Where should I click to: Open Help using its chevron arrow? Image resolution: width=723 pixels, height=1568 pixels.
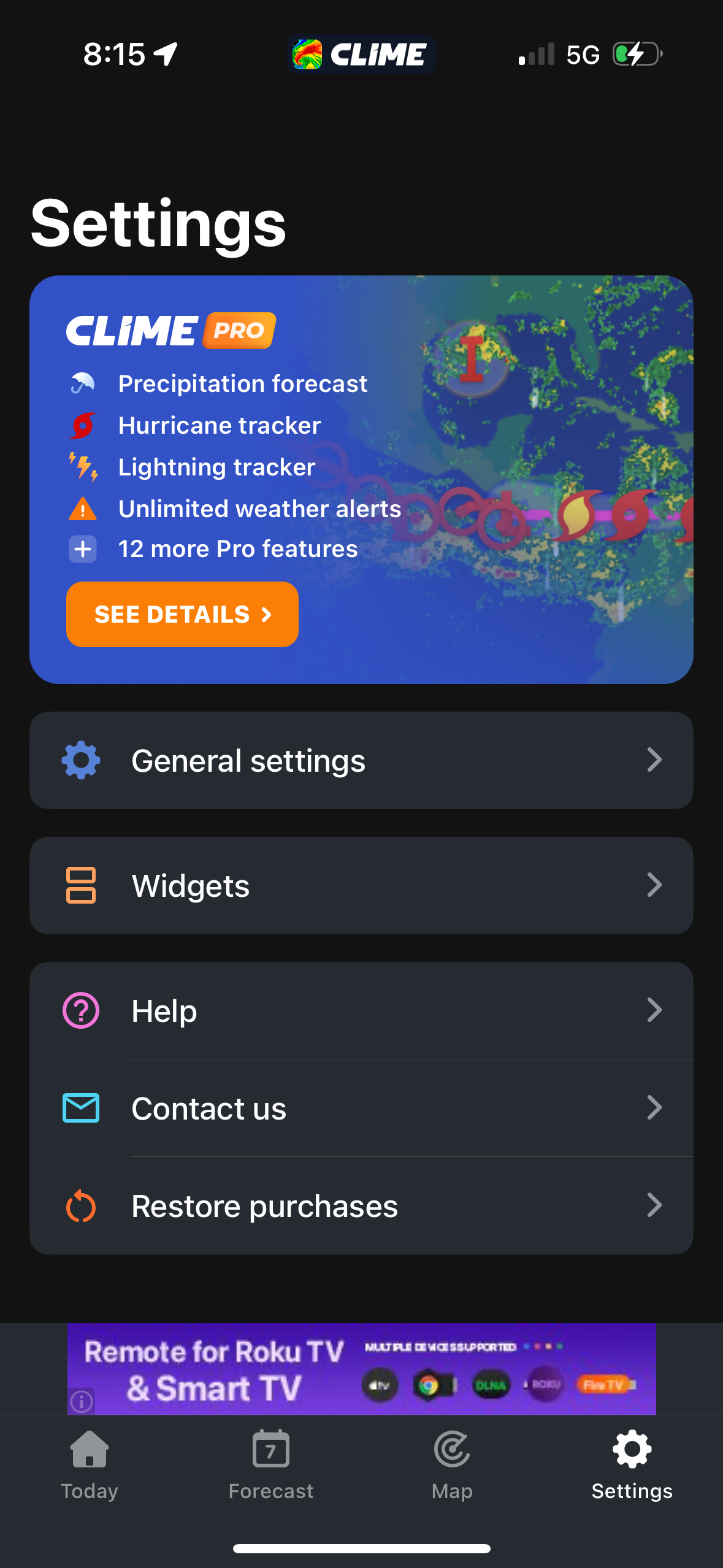(656, 1010)
